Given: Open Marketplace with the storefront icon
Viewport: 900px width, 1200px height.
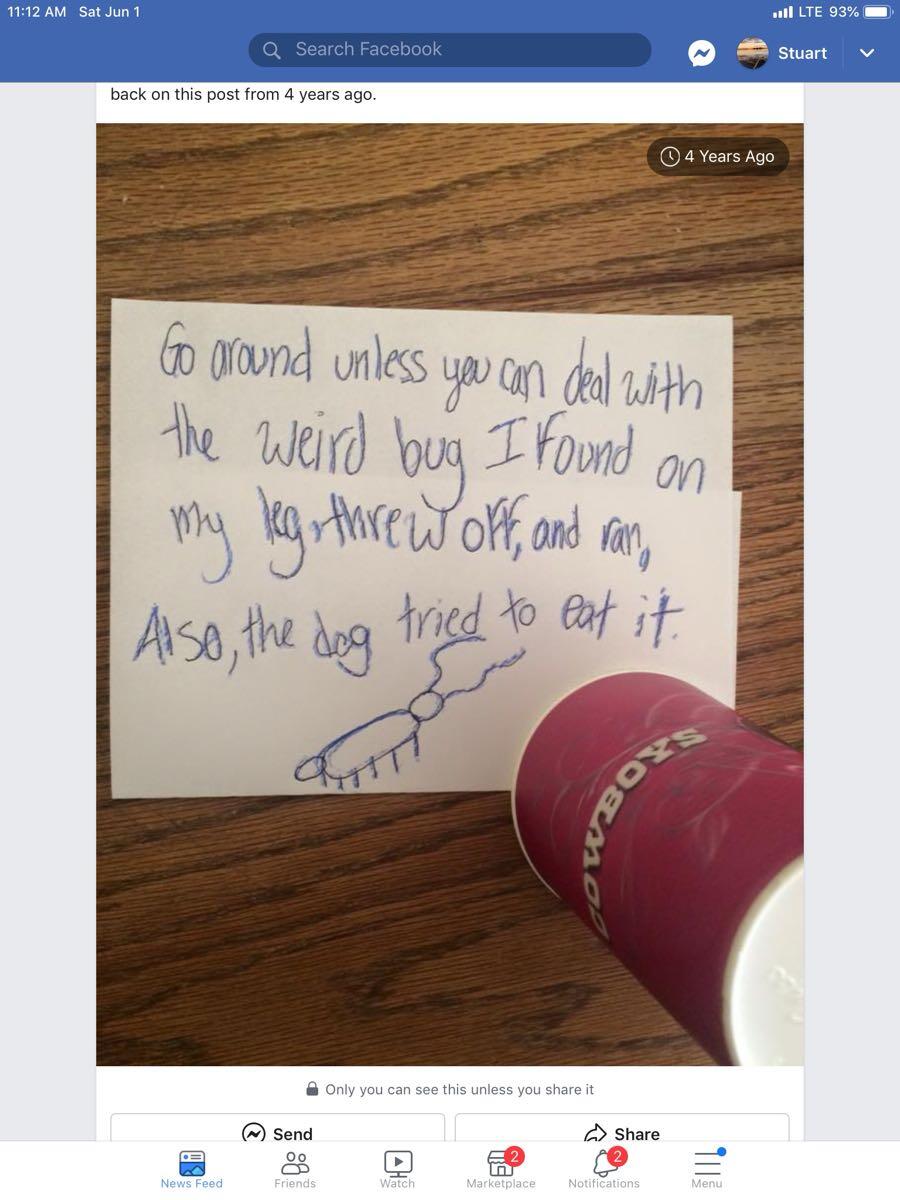Looking at the screenshot, I should coord(500,1165).
